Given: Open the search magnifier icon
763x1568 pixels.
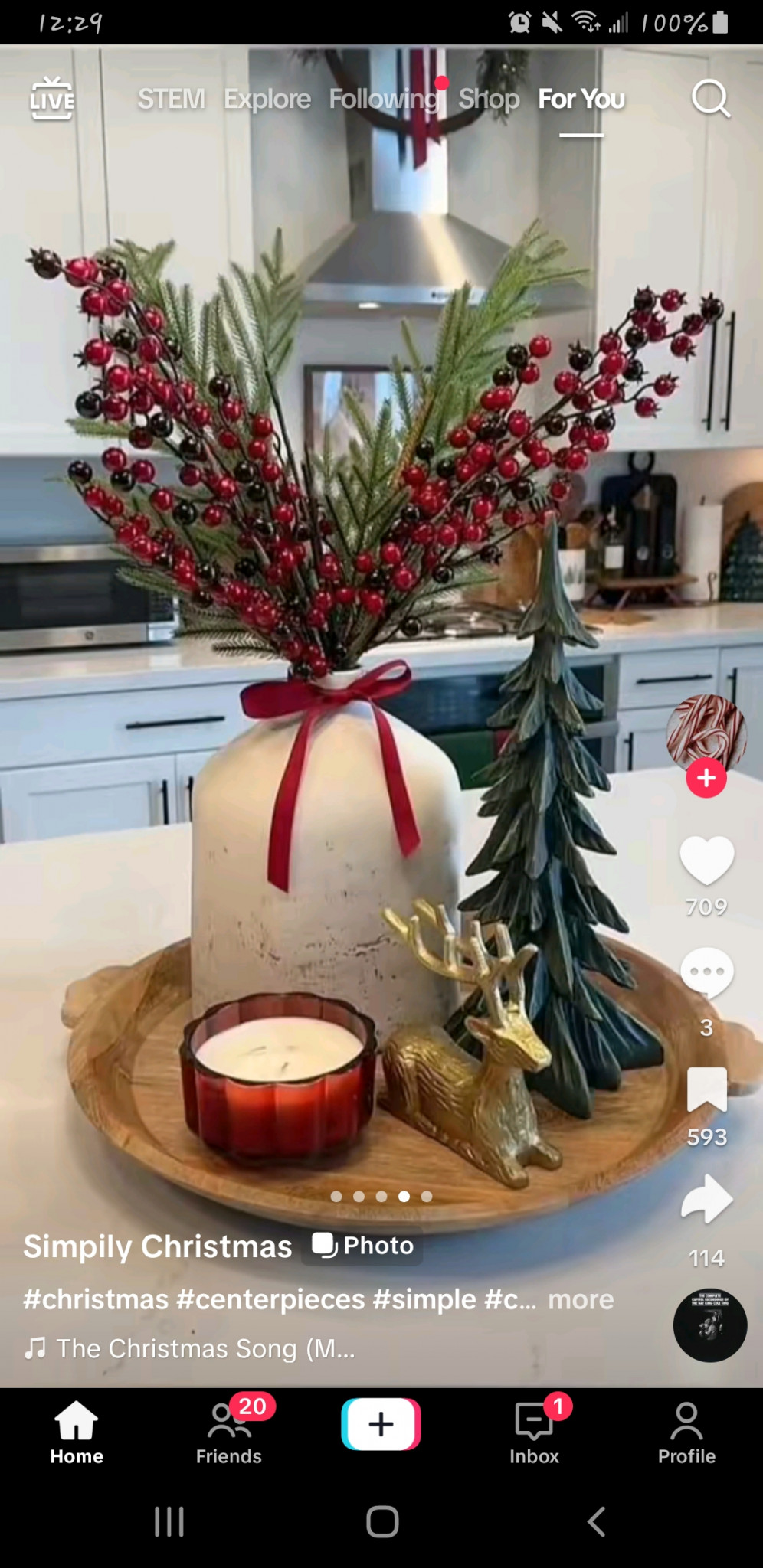Looking at the screenshot, I should tap(711, 99).
